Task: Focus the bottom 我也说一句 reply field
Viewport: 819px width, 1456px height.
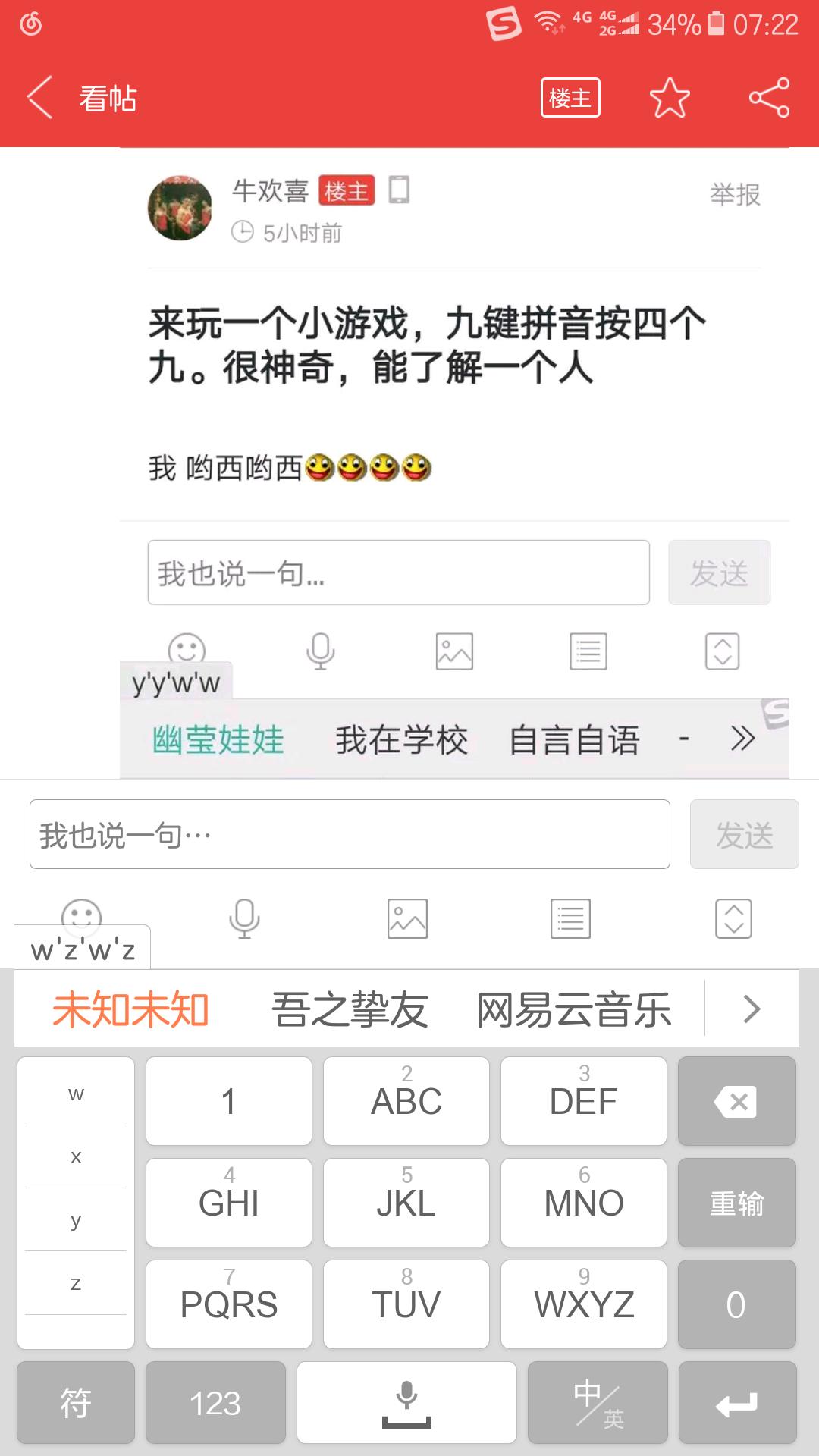Action: coord(349,834)
